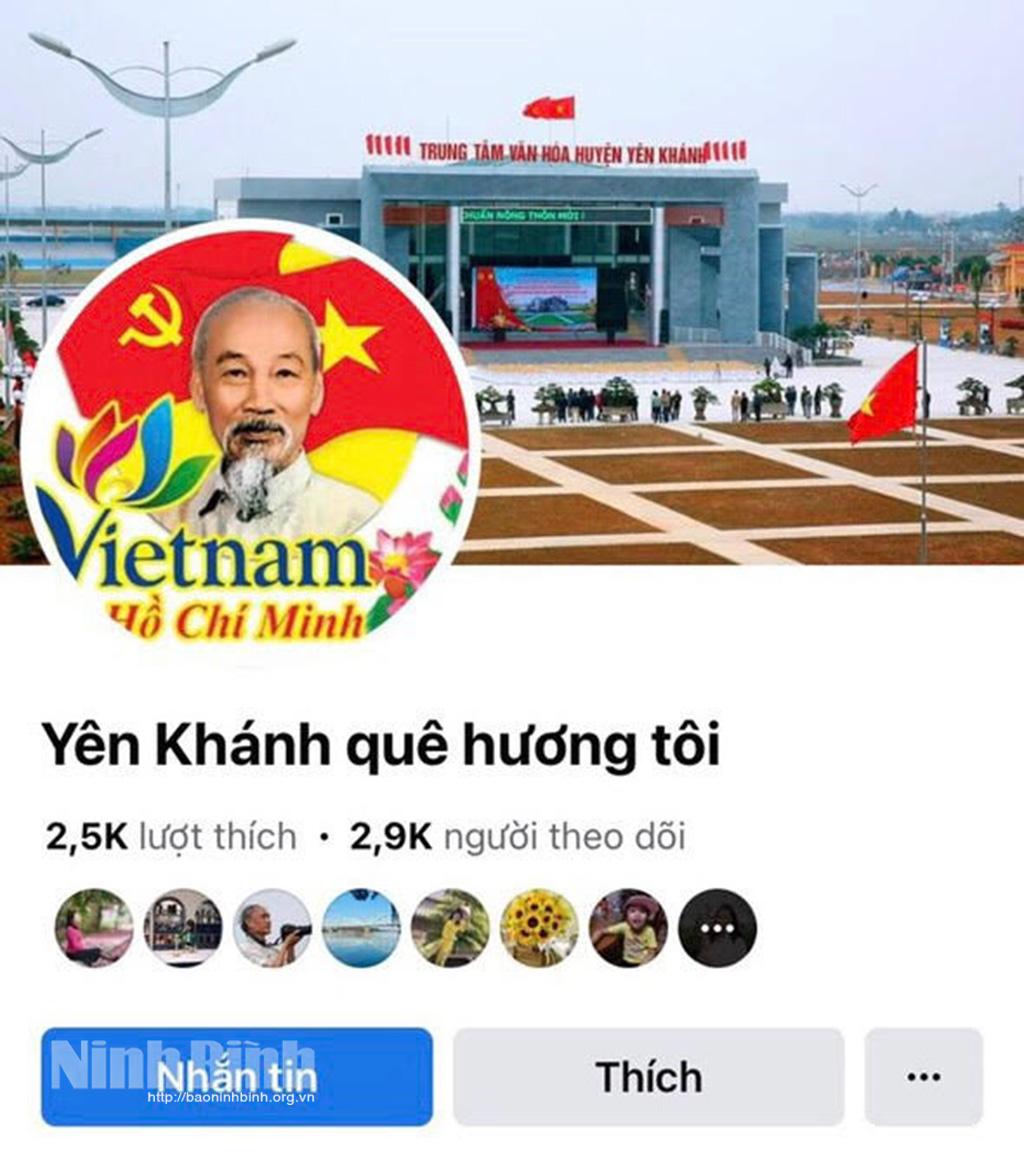Like the page with Thích button
The width and height of the screenshot is (1024, 1164).
(648, 1077)
